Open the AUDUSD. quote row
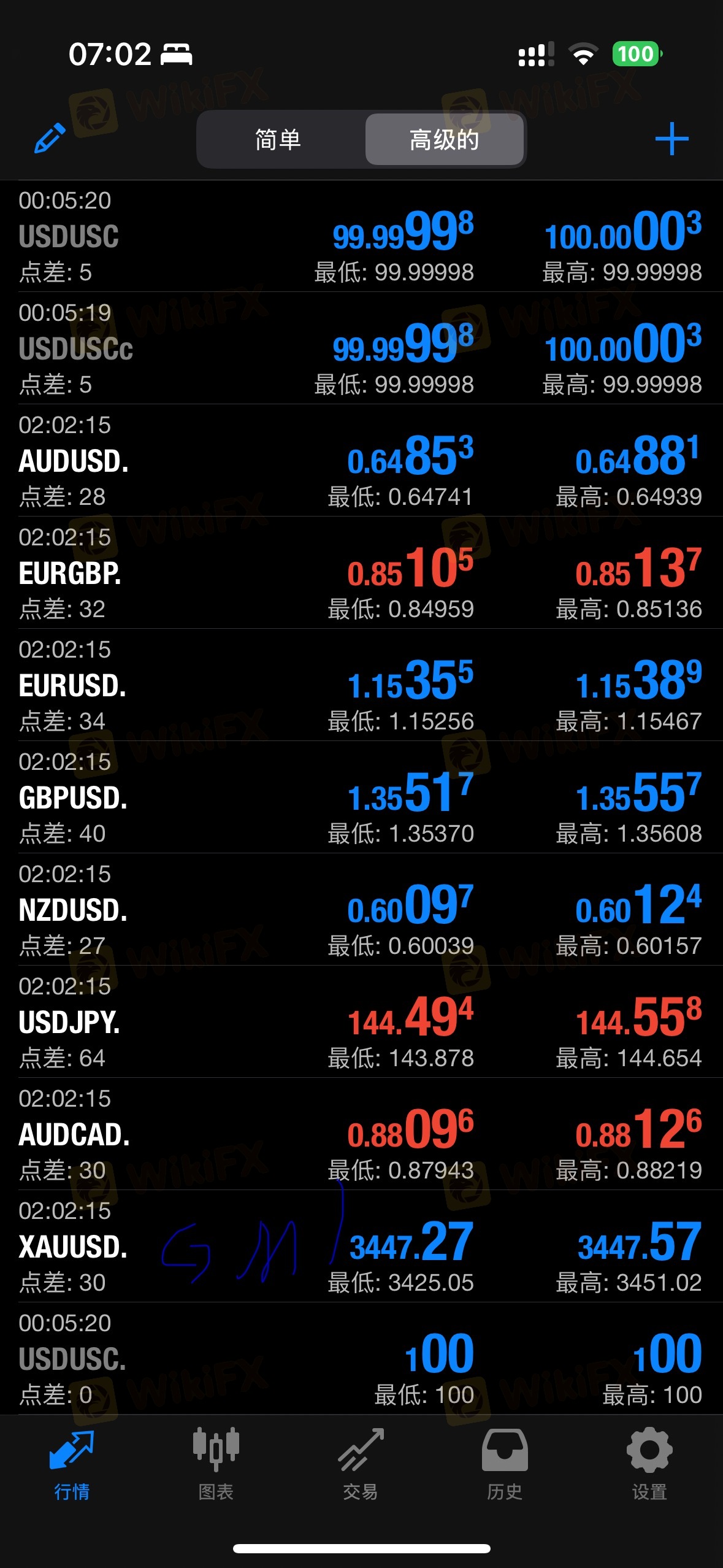 [361, 461]
